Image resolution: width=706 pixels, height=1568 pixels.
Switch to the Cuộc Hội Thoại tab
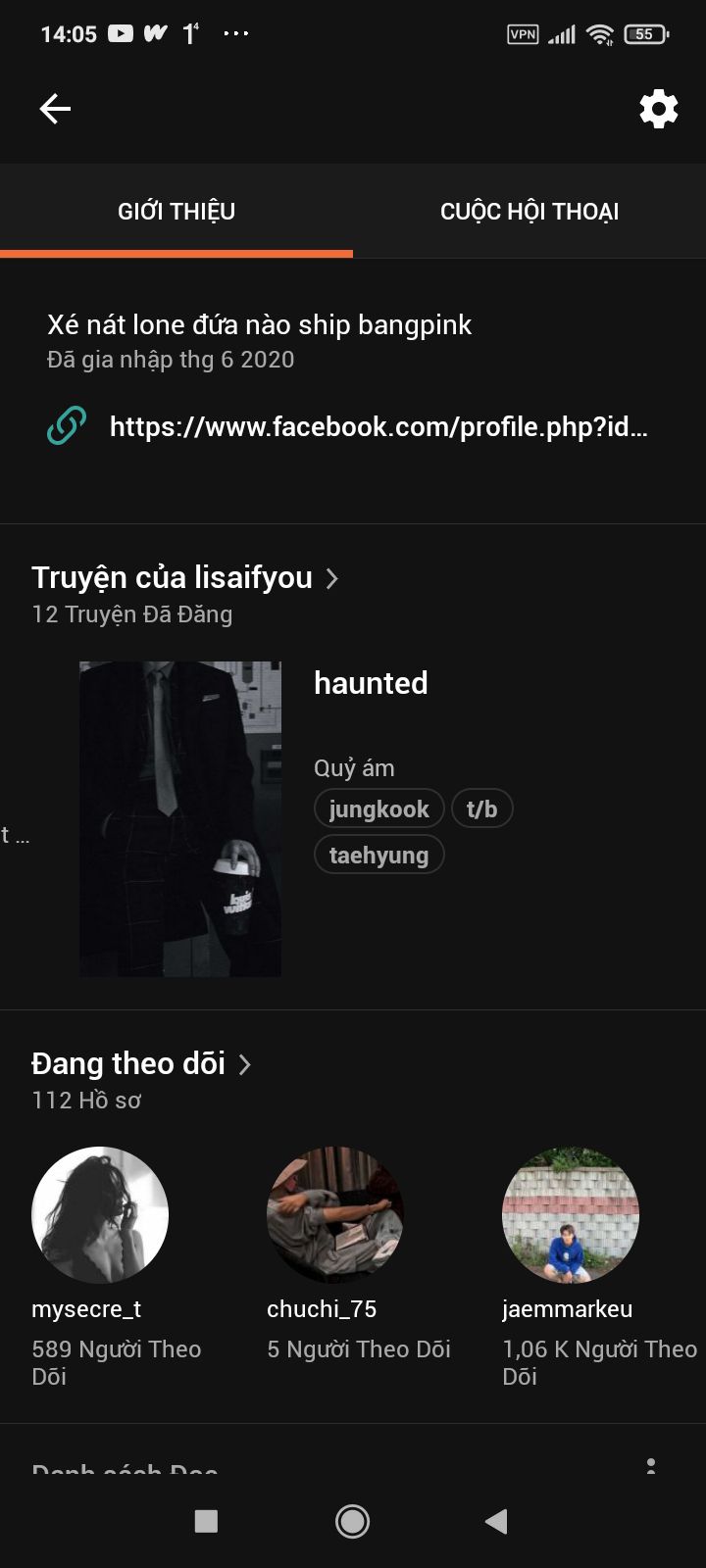click(x=529, y=212)
